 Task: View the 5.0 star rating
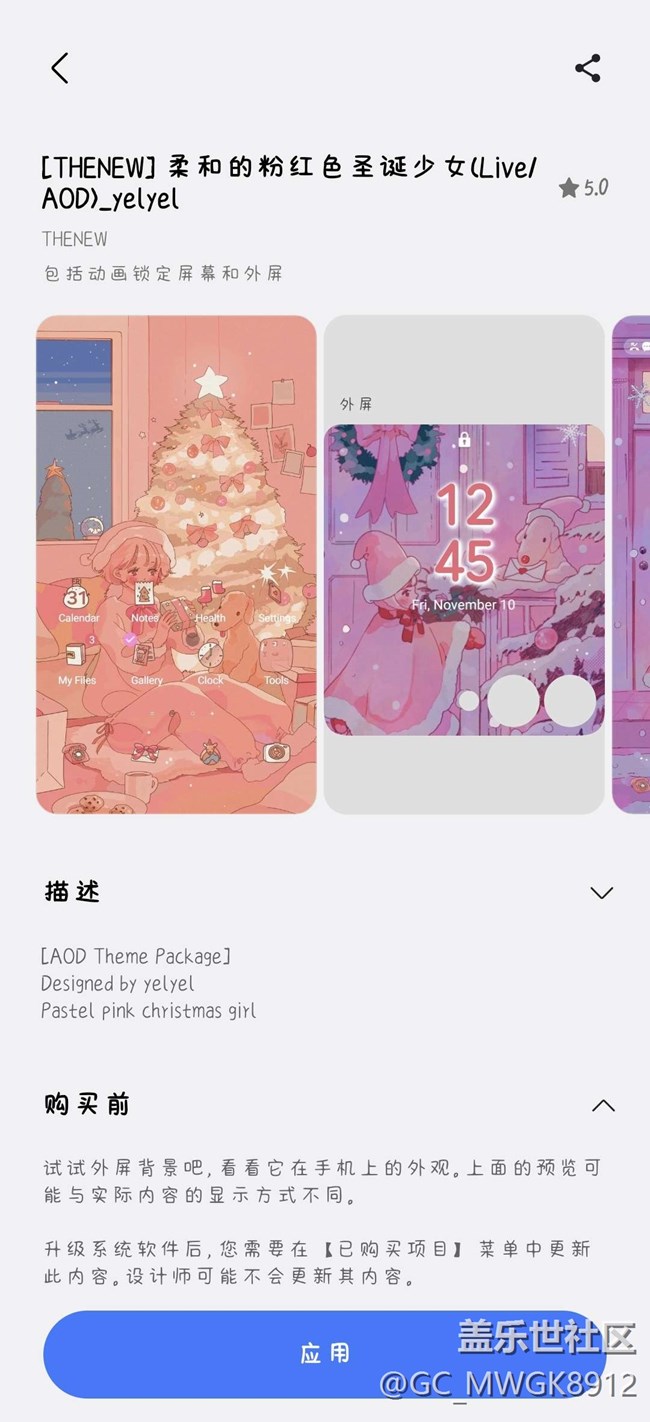(x=584, y=188)
